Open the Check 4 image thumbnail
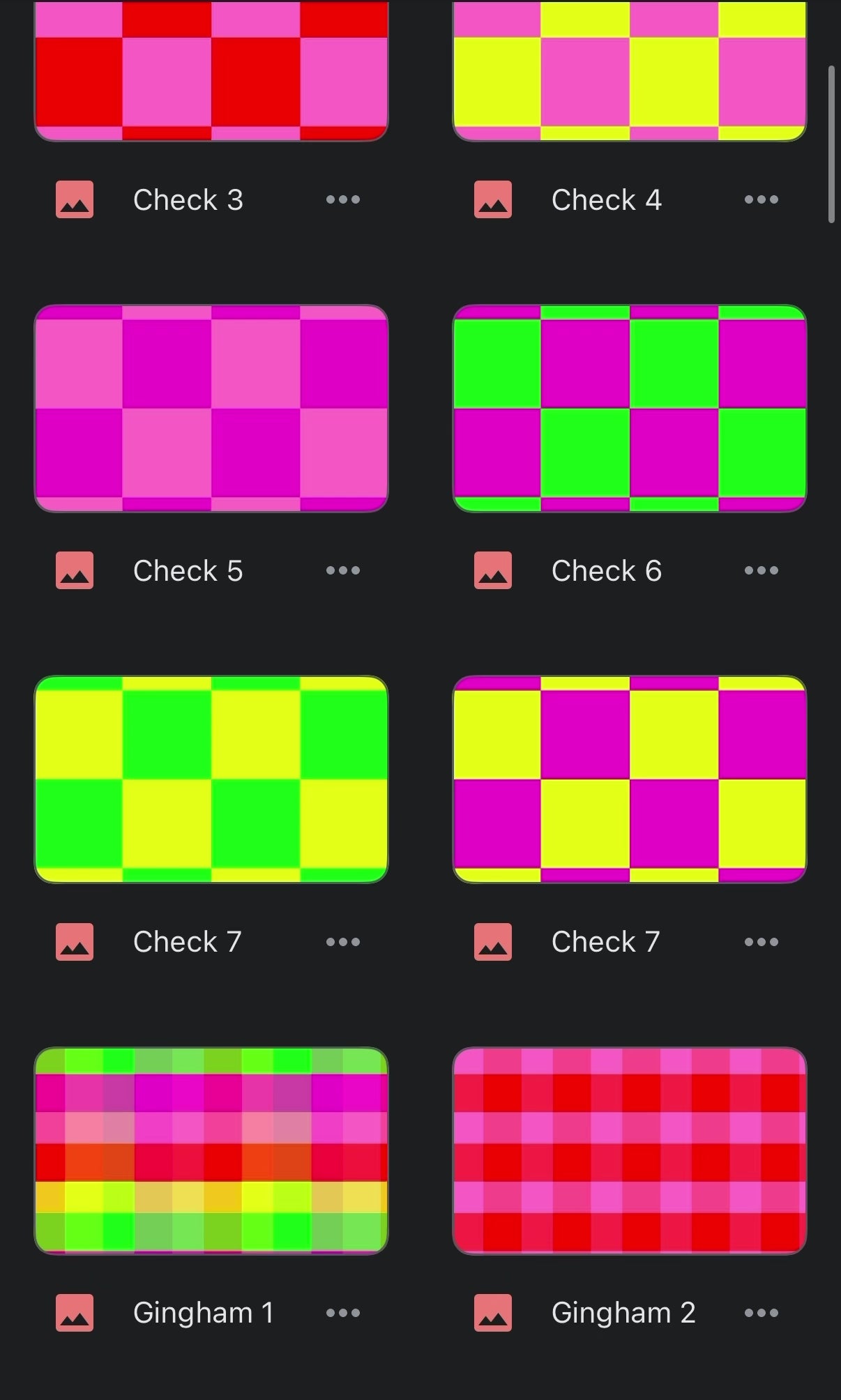The image size is (841, 1400). 629,70
